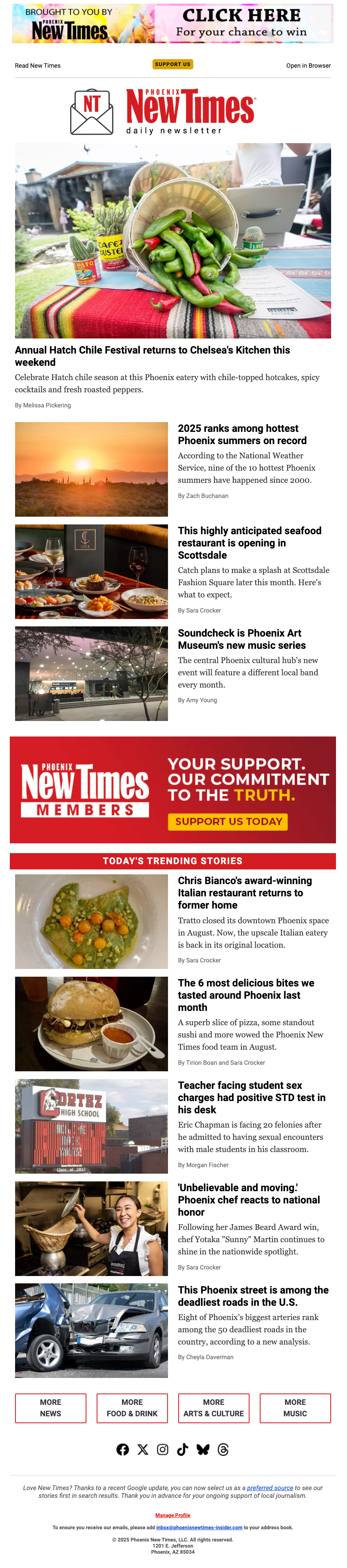Open Chris Bianco's Italian restaurant article
Image resolution: width=347 pixels, height=1568 pixels.
pos(244,892)
